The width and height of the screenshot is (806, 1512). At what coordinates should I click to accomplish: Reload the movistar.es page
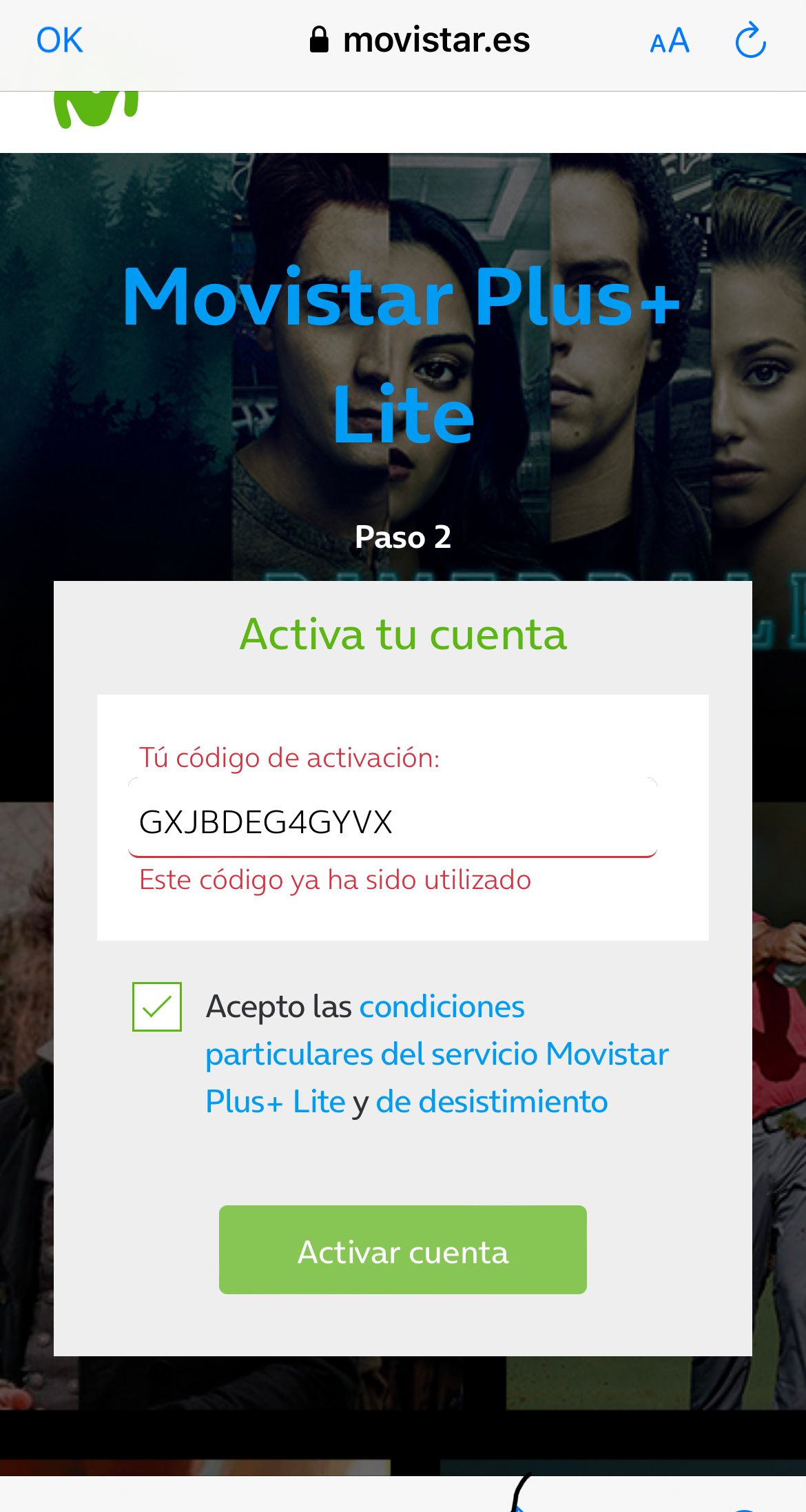[x=750, y=41]
